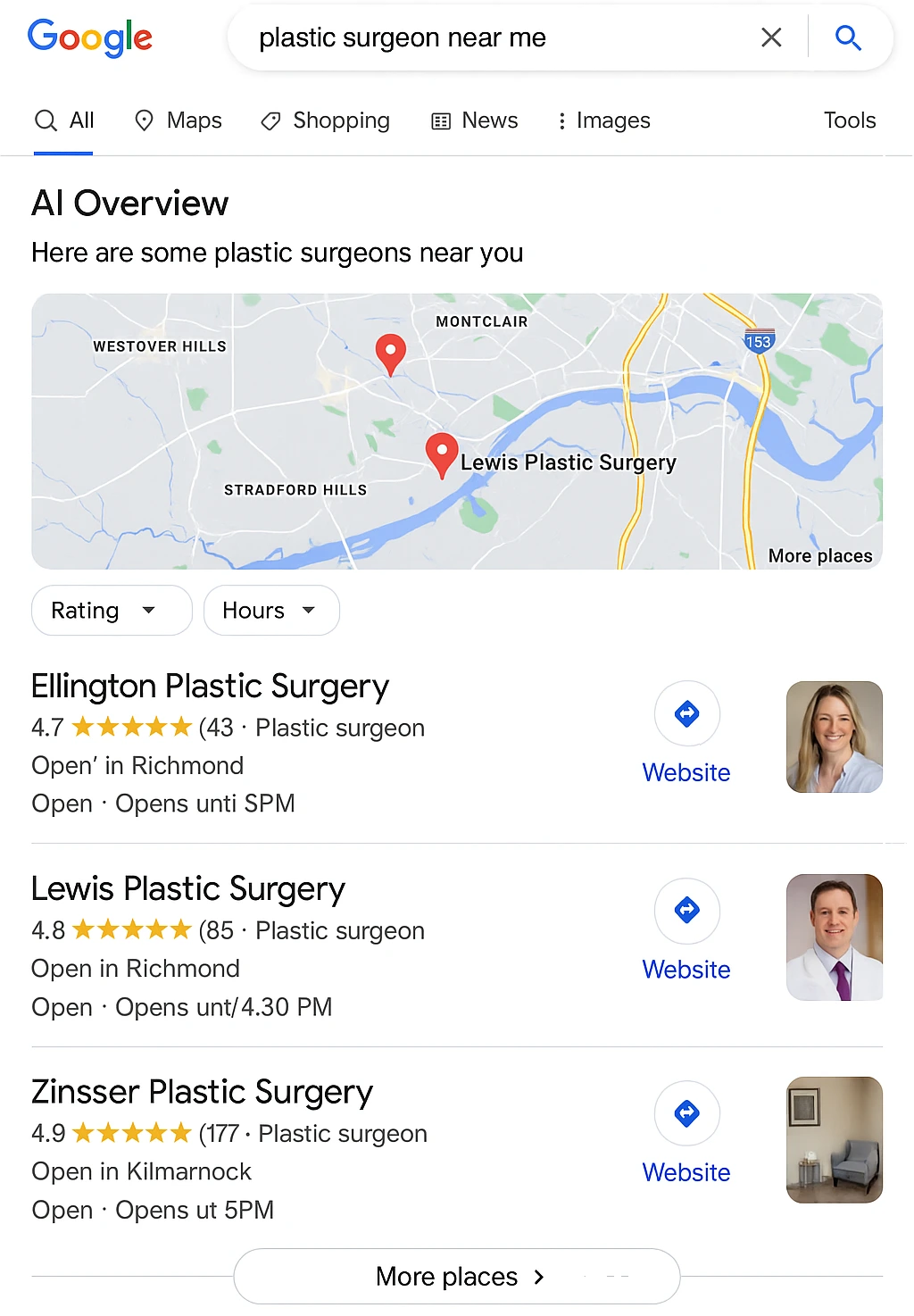The width and height of the screenshot is (914, 1316).
Task: Open the Hours filter dropdown
Action: [x=270, y=610]
